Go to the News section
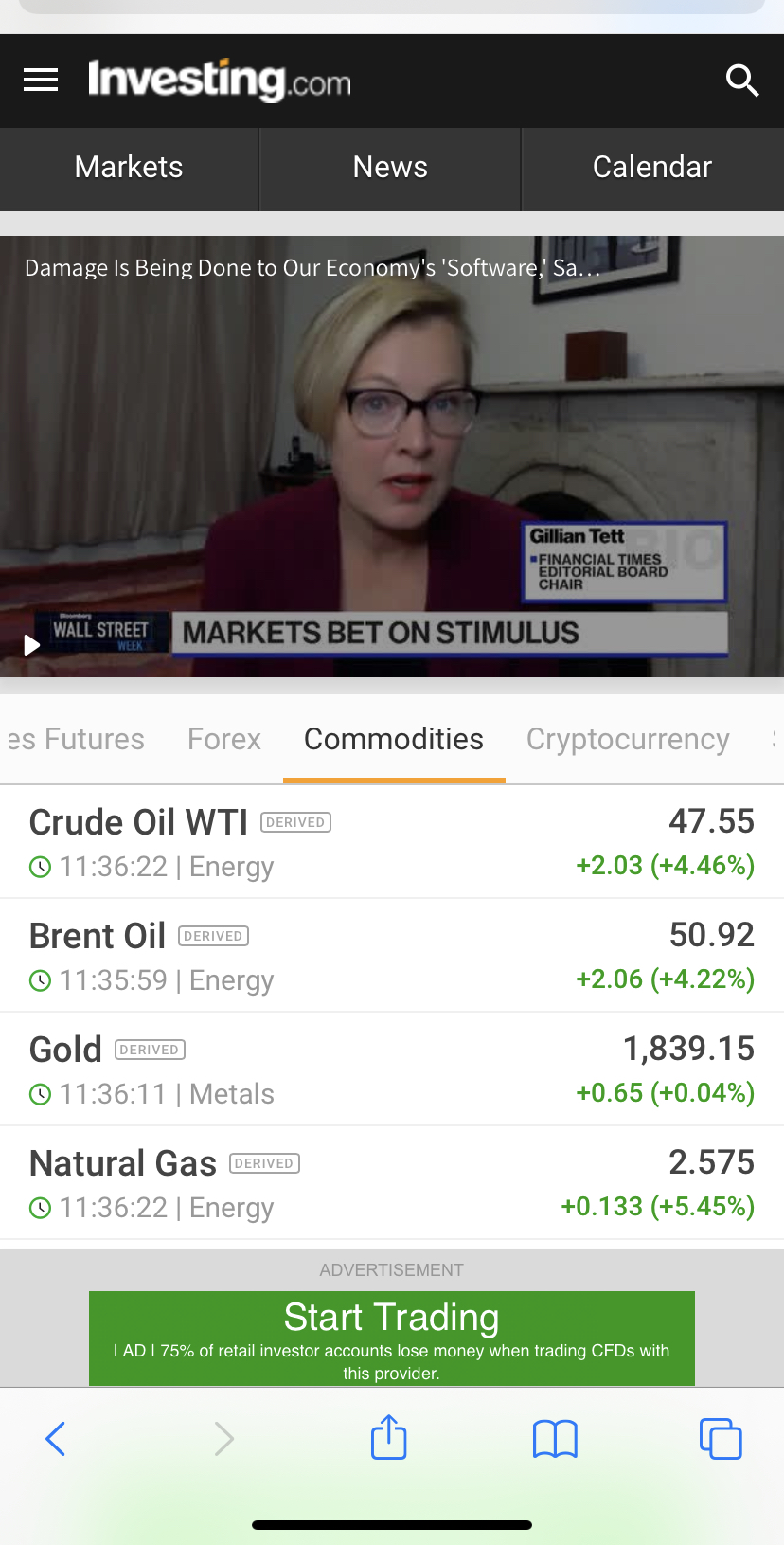The height and width of the screenshot is (1545, 784). pos(390,168)
